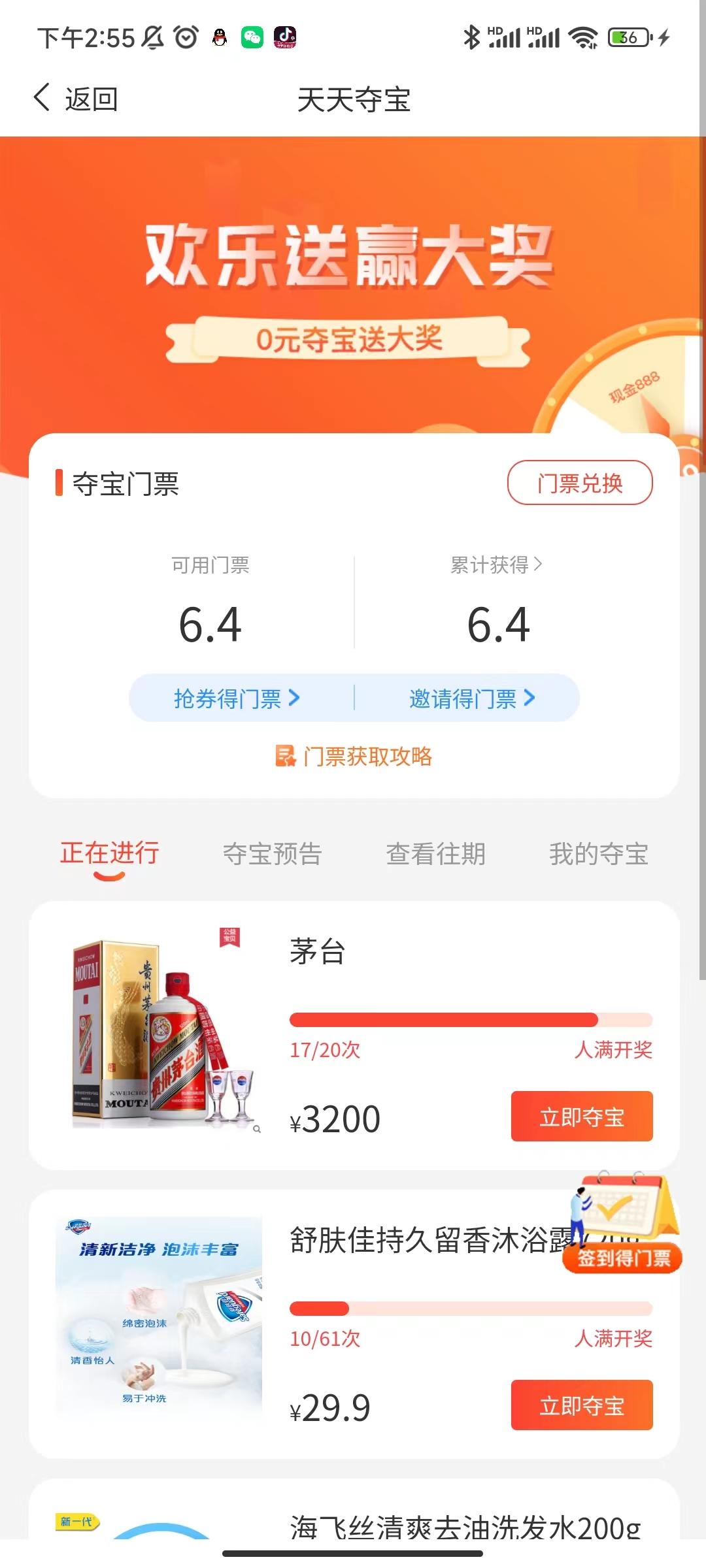Tap the alarm clock icon in status bar
The width and height of the screenshot is (706, 1568).
click(x=186, y=37)
